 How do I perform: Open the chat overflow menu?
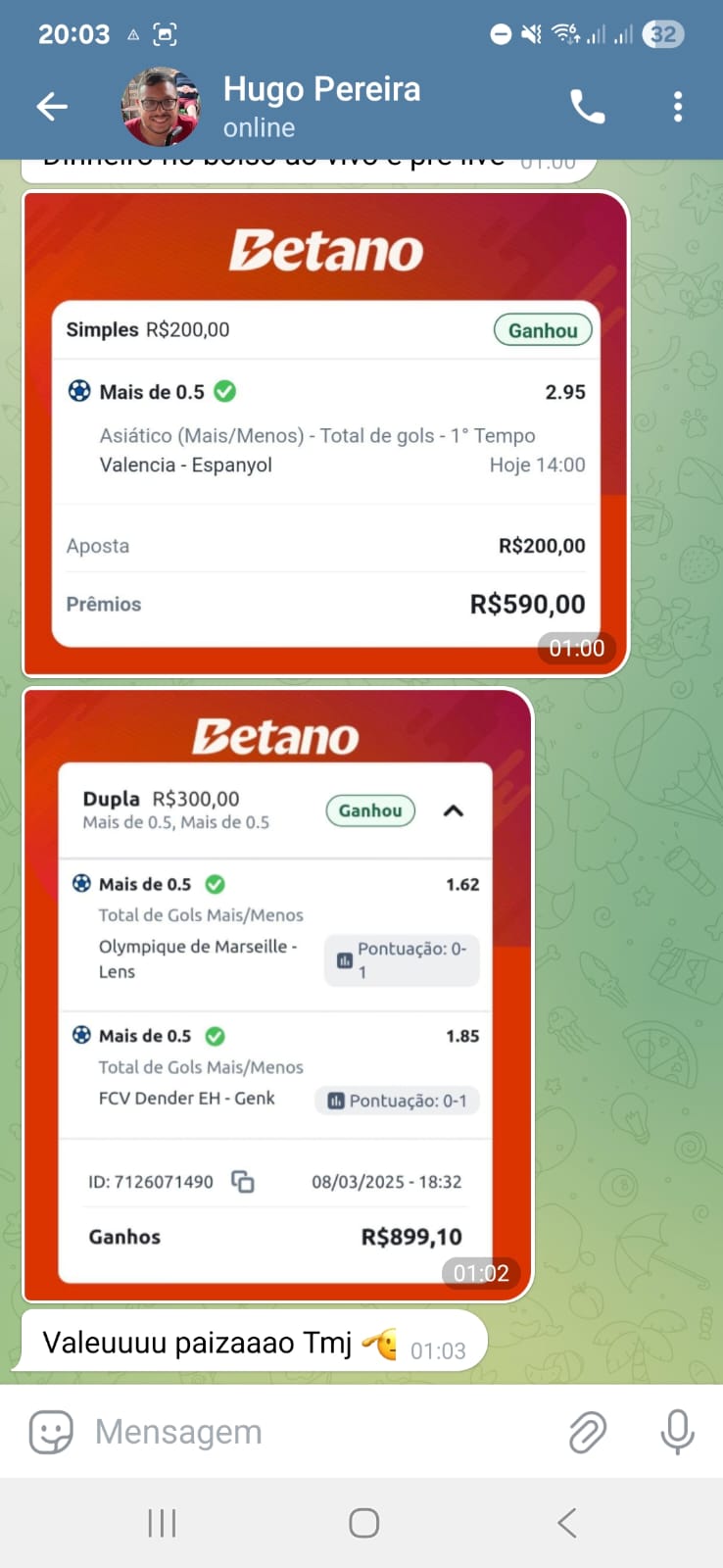click(677, 106)
